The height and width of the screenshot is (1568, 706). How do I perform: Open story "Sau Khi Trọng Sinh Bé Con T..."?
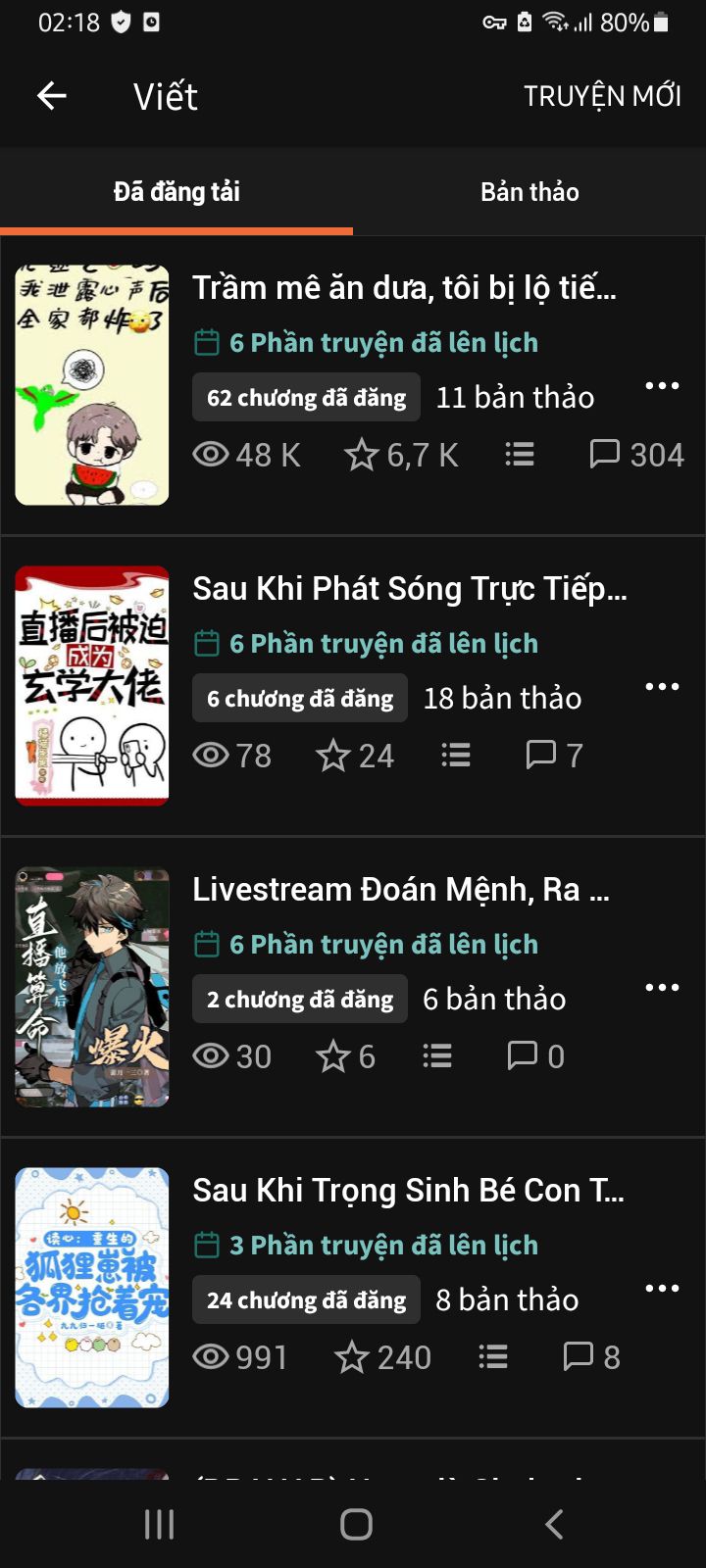pyautogui.click(x=408, y=1191)
